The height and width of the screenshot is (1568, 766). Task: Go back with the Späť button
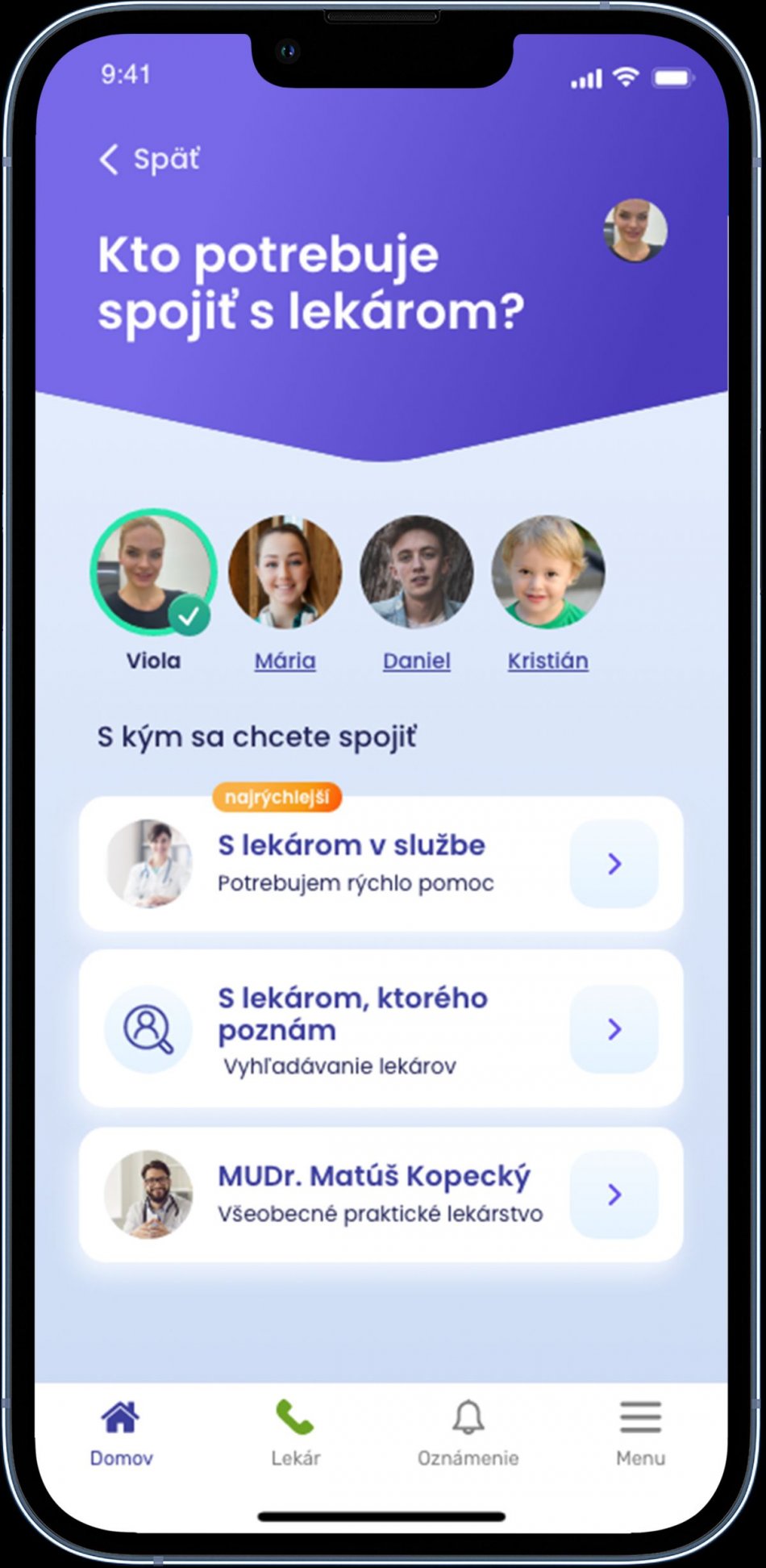click(x=150, y=159)
